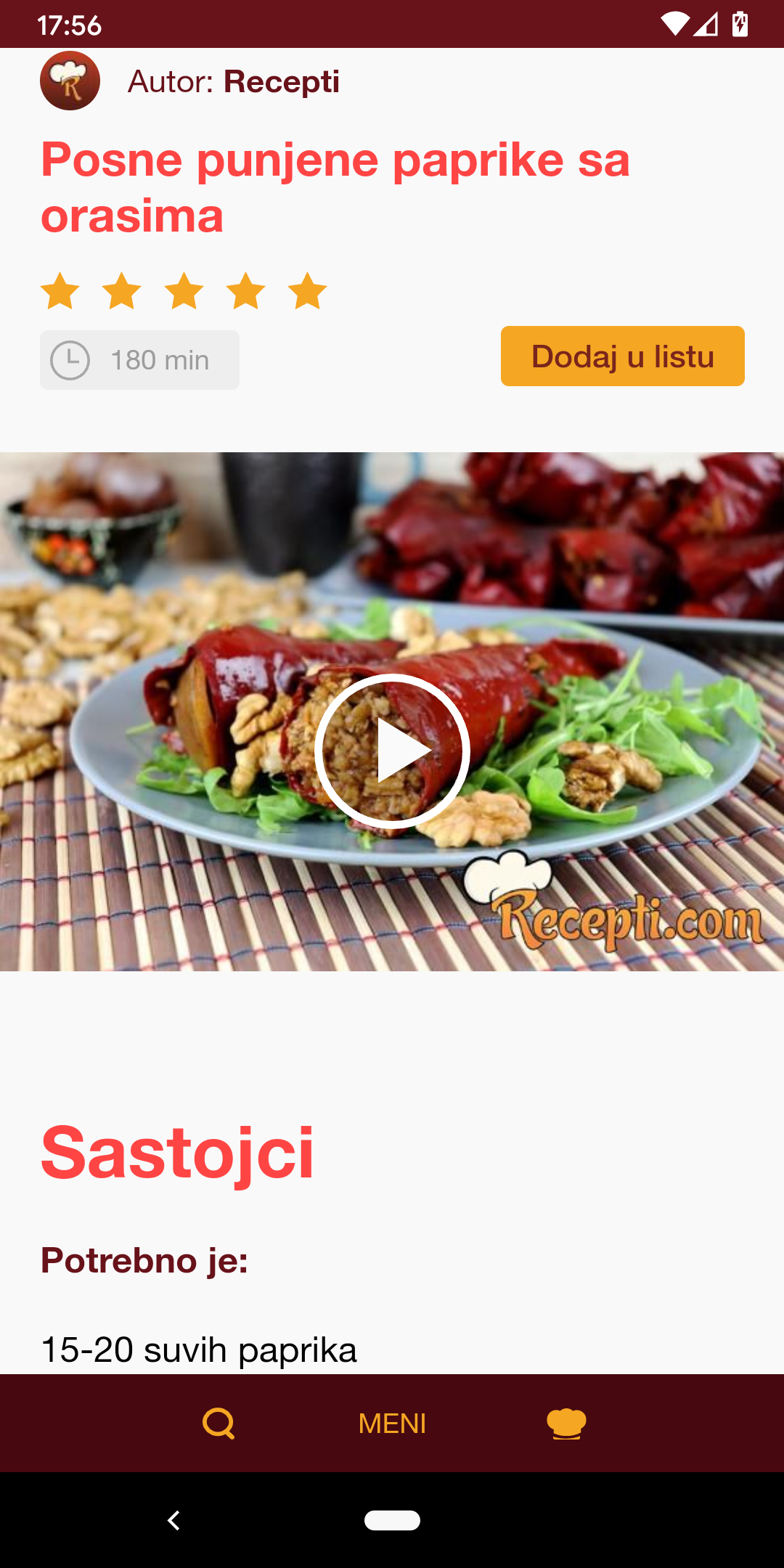The width and height of the screenshot is (784, 1568).
Task: Play the recipe video
Action: click(392, 751)
